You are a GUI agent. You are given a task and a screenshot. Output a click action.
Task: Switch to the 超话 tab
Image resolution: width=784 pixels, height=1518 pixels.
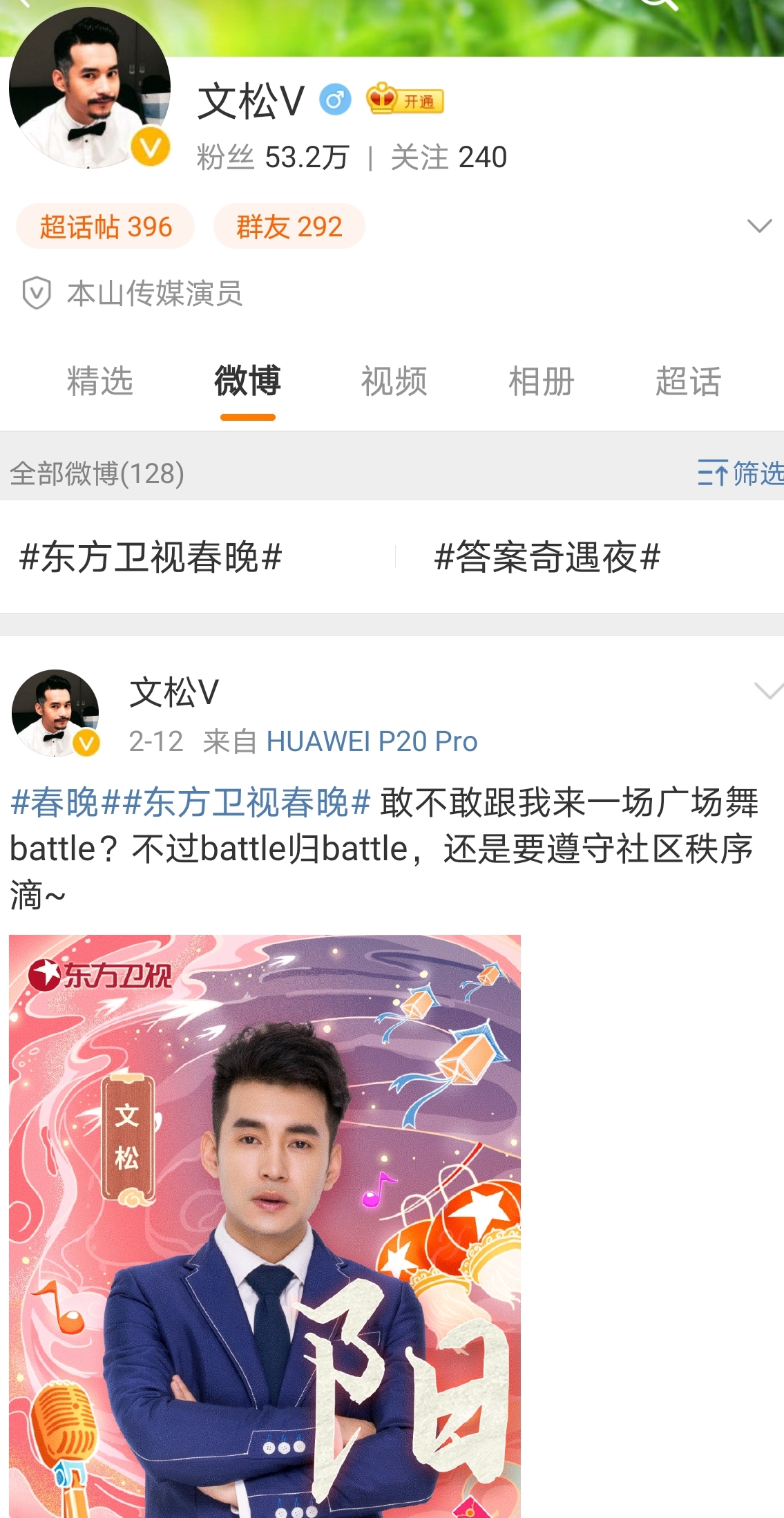tap(688, 381)
